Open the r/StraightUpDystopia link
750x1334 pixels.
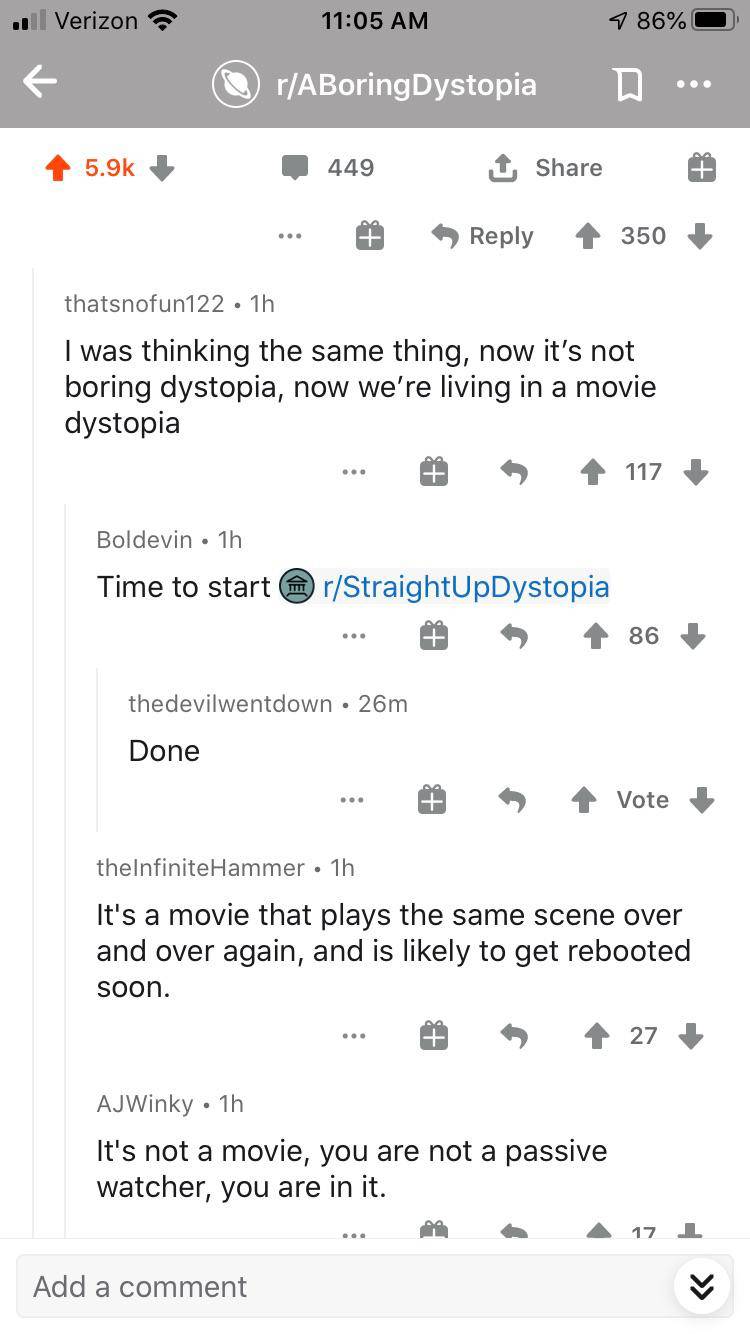pyautogui.click(x=465, y=587)
